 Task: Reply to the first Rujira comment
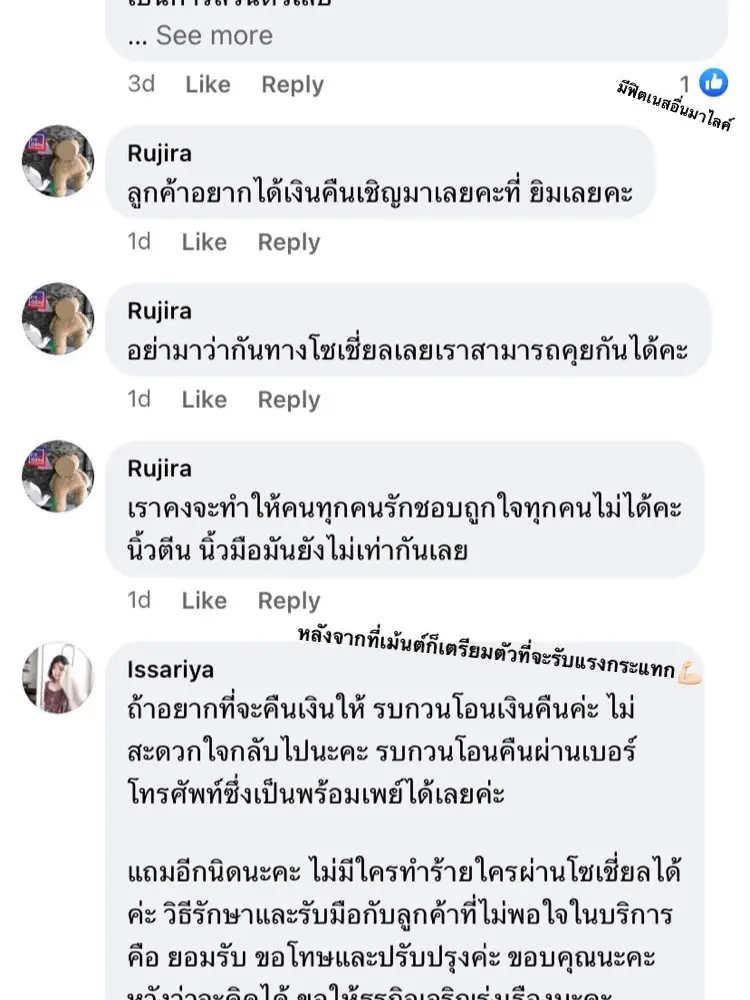(x=288, y=241)
